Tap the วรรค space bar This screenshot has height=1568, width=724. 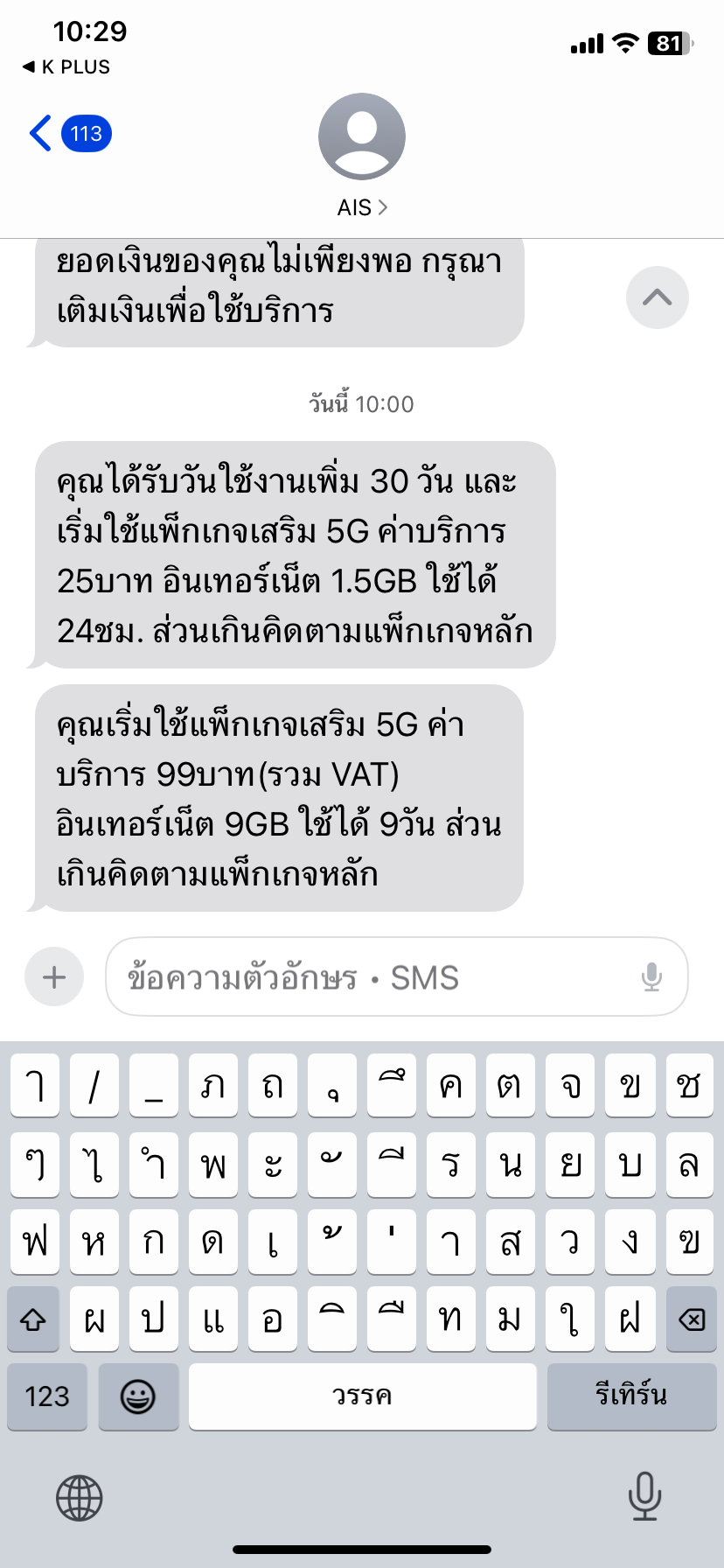pyautogui.click(x=362, y=1396)
